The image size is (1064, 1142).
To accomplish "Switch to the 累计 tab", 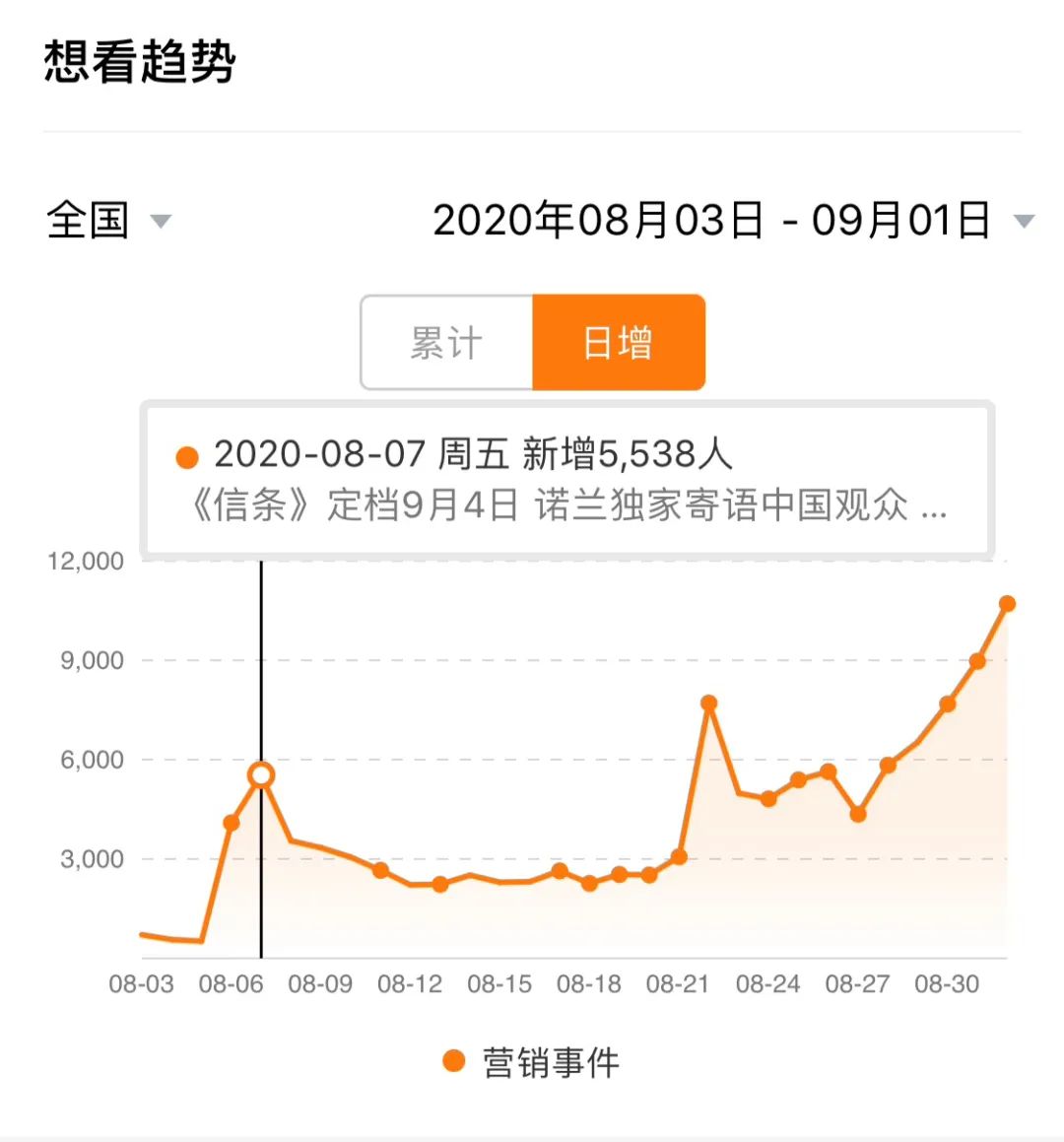I will tap(447, 342).
